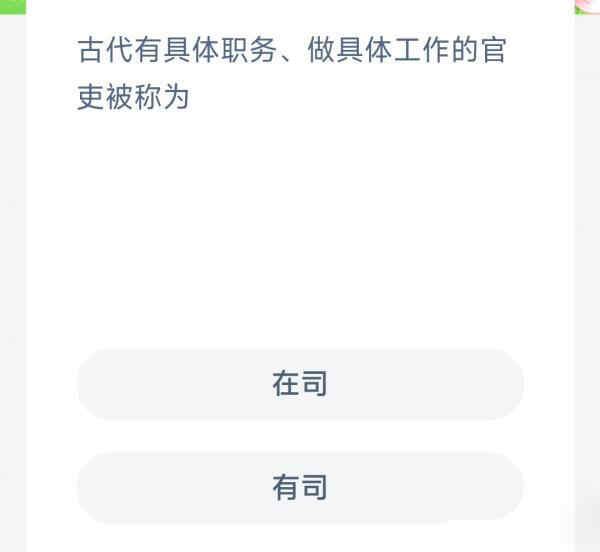Select the answer 在司
Image resolution: width=600 pixels, height=552 pixels.
pyautogui.click(x=300, y=384)
